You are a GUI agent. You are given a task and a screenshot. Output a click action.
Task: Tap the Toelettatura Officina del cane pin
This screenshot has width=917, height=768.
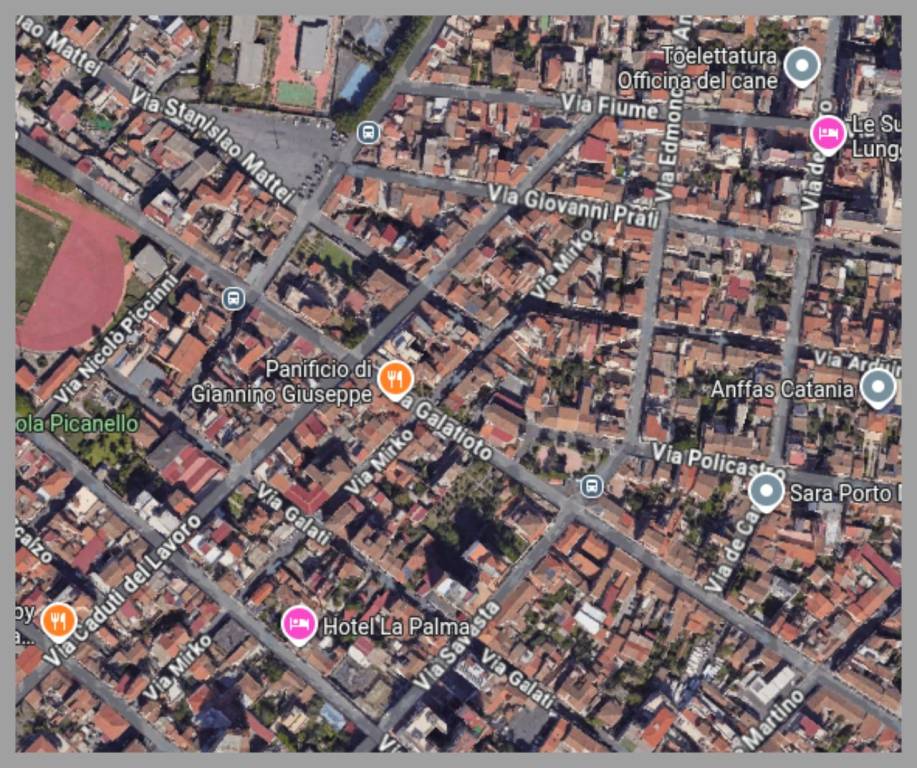click(801, 66)
